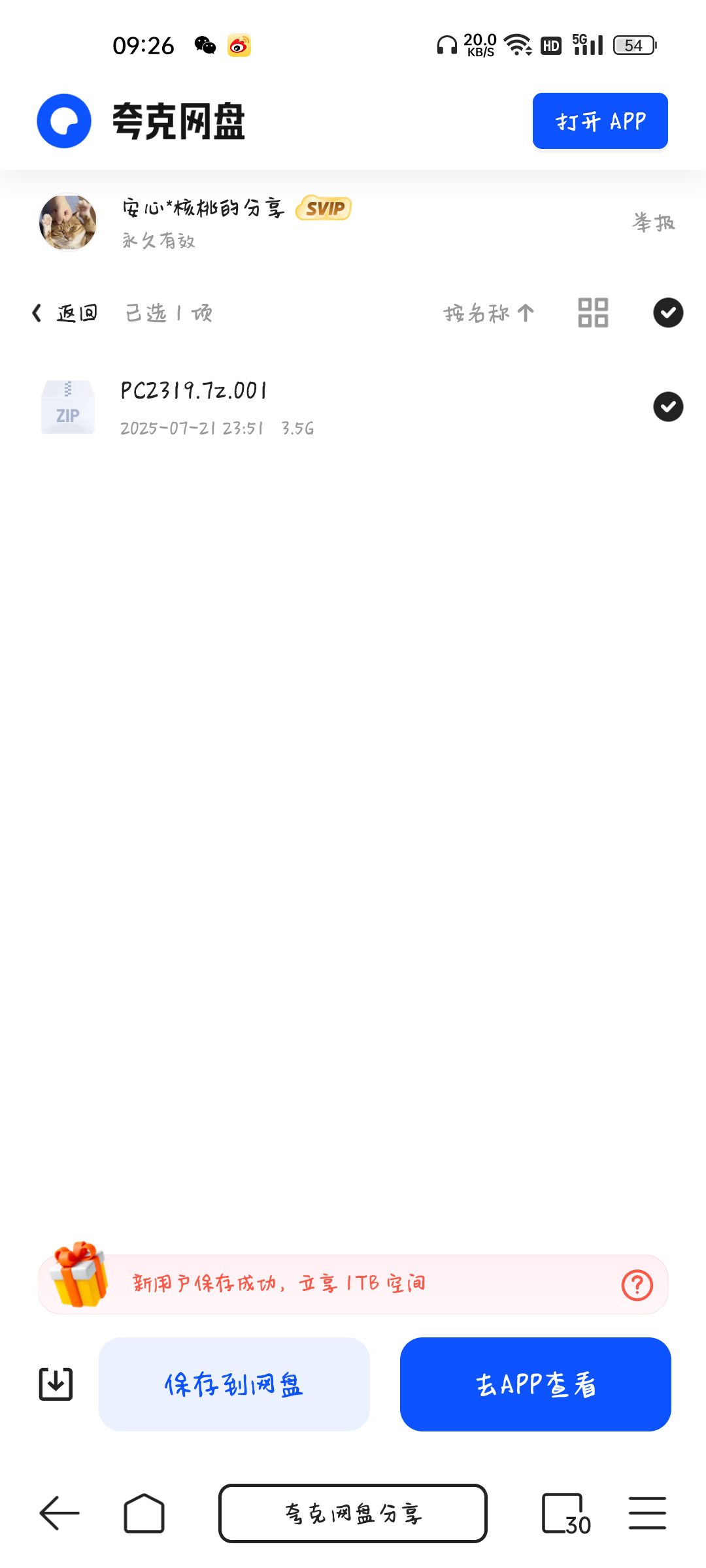The height and width of the screenshot is (1568, 706).
Task: Open the browser home page
Action: click(144, 1513)
